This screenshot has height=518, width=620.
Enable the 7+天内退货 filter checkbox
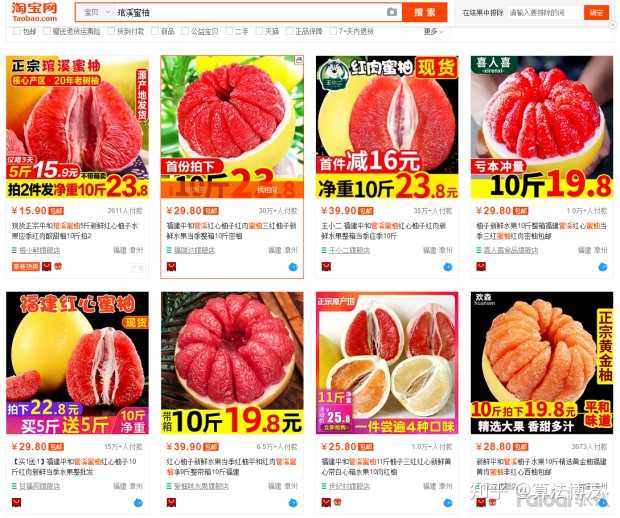pyautogui.click(x=333, y=31)
